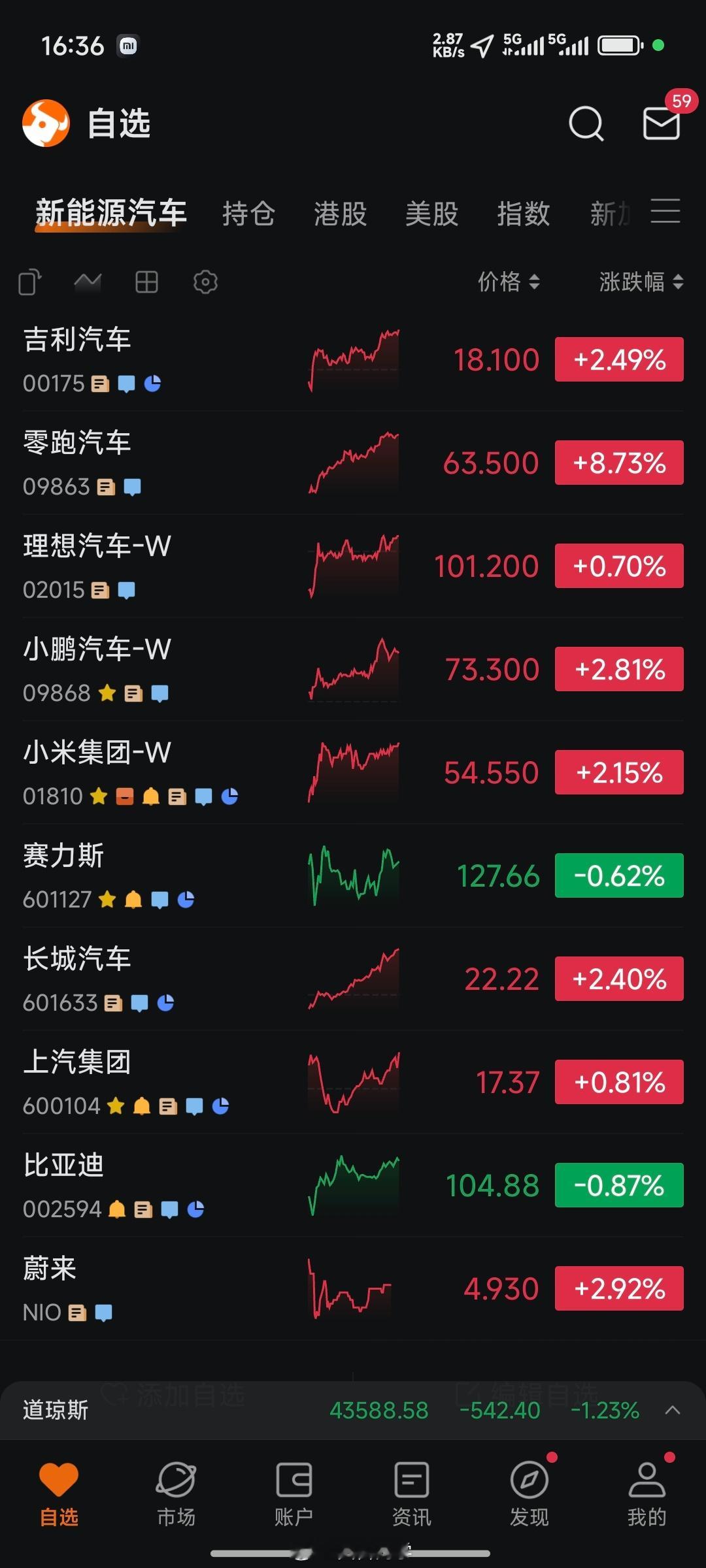The height and width of the screenshot is (1568, 706).
Task: Sort the list by 涨跌幅
Action: pyautogui.click(x=641, y=282)
